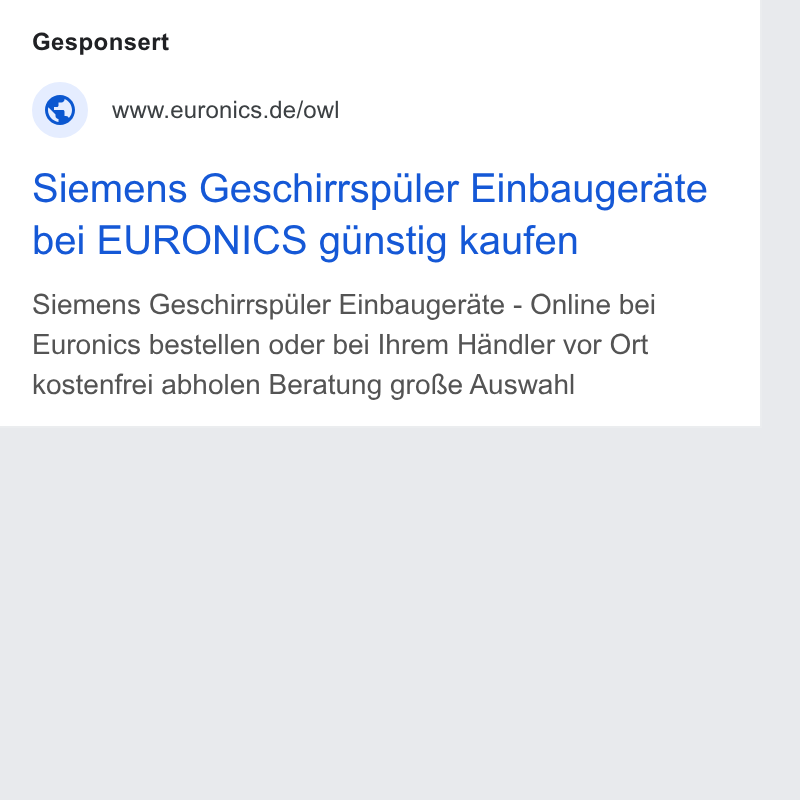Tap the www.euronics.de/owl URL
This screenshot has height=800, width=800.
(226, 110)
